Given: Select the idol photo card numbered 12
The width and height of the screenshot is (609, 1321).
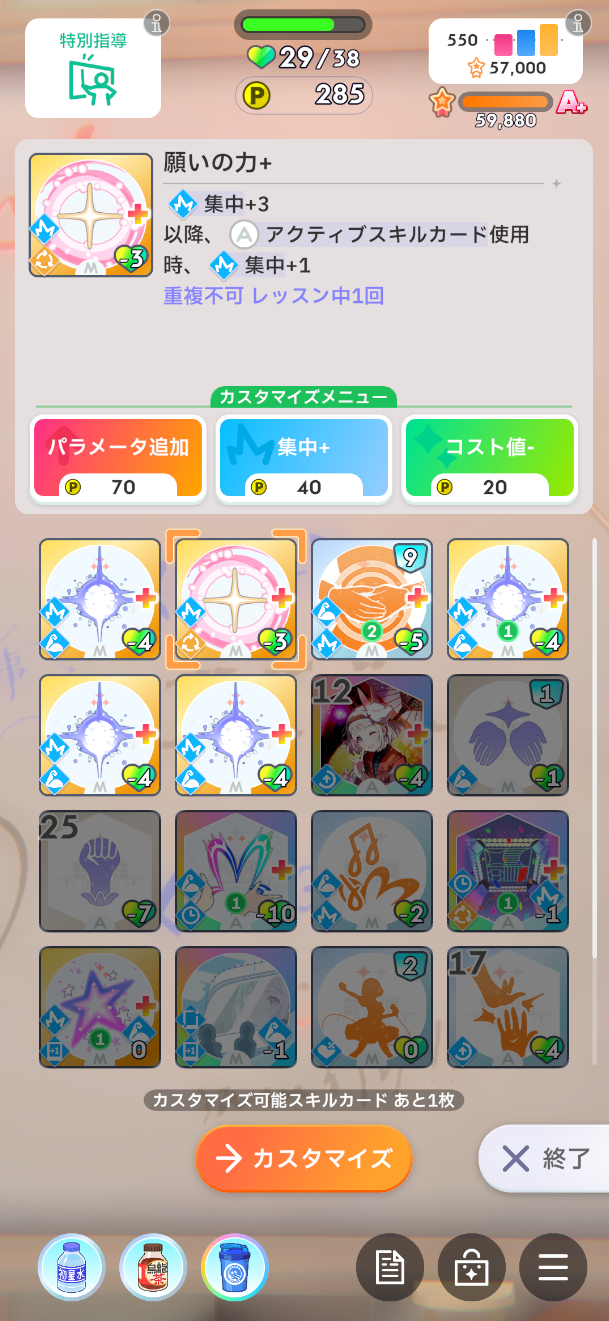Looking at the screenshot, I should (x=372, y=735).
